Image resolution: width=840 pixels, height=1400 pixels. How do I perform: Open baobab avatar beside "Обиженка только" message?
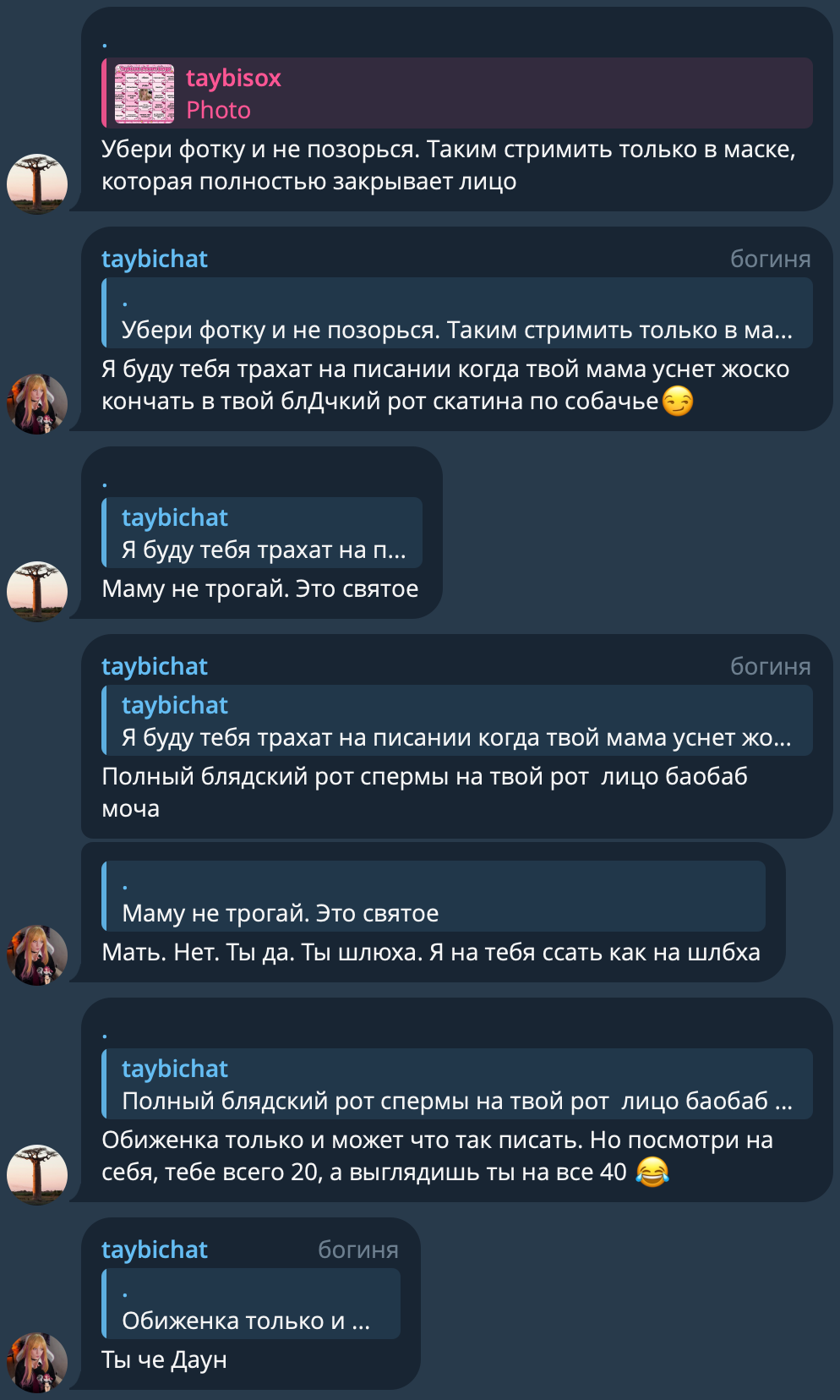pyautogui.click(x=37, y=1174)
